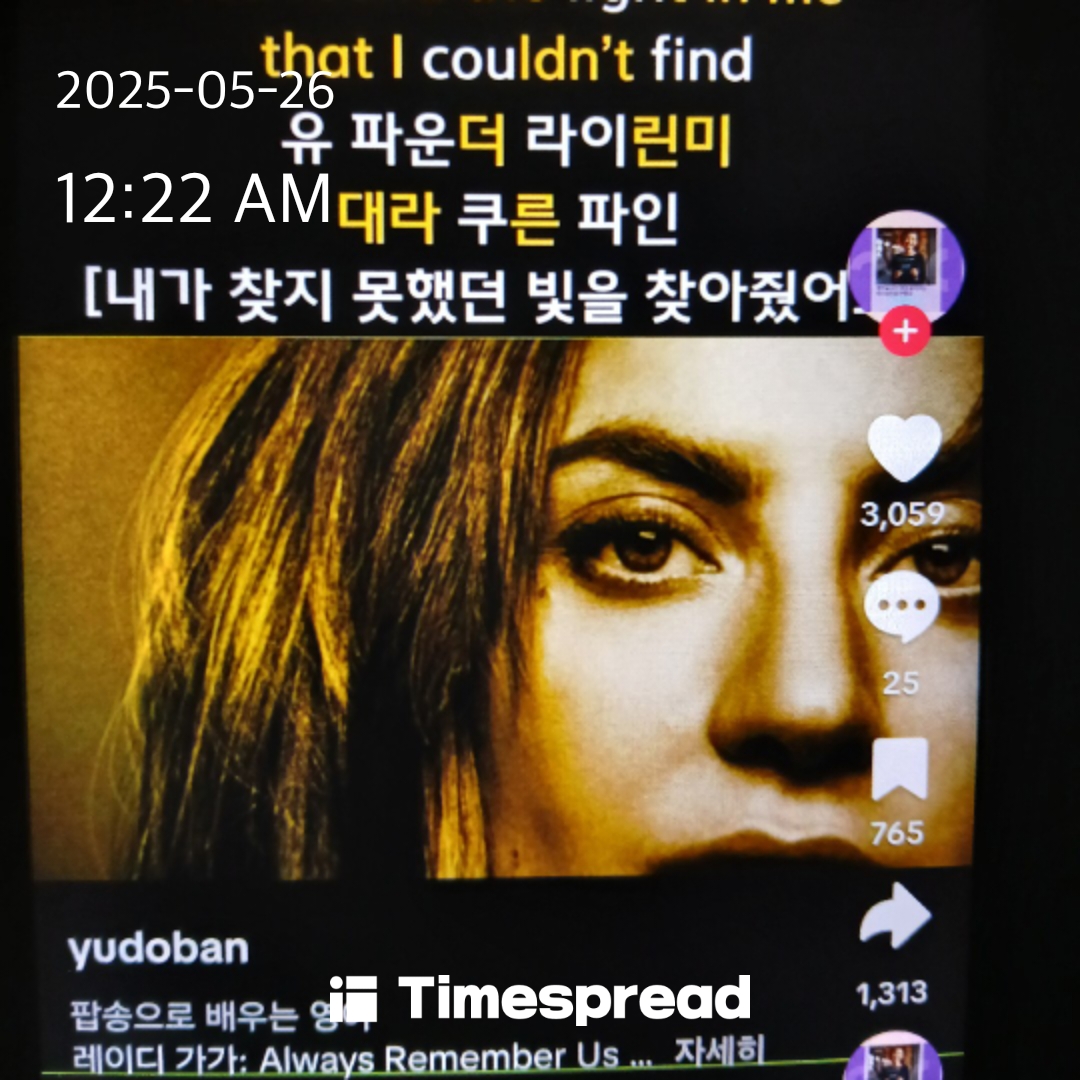Image resolution: width=1080 pixels, height=1080 pixels.
Task: Like this video with the heart
Action: pos(904,447)
